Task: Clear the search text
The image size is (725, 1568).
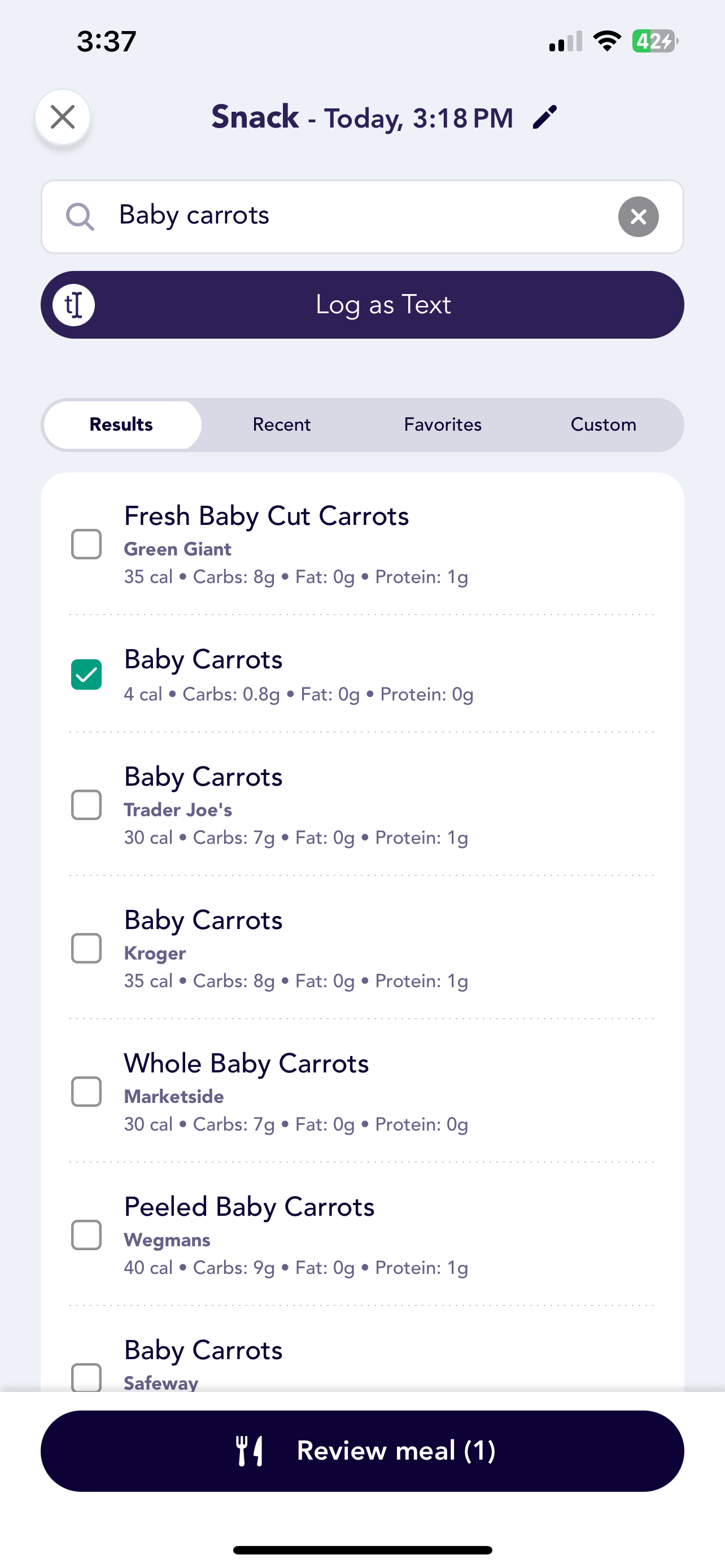Action: (638, 216)
